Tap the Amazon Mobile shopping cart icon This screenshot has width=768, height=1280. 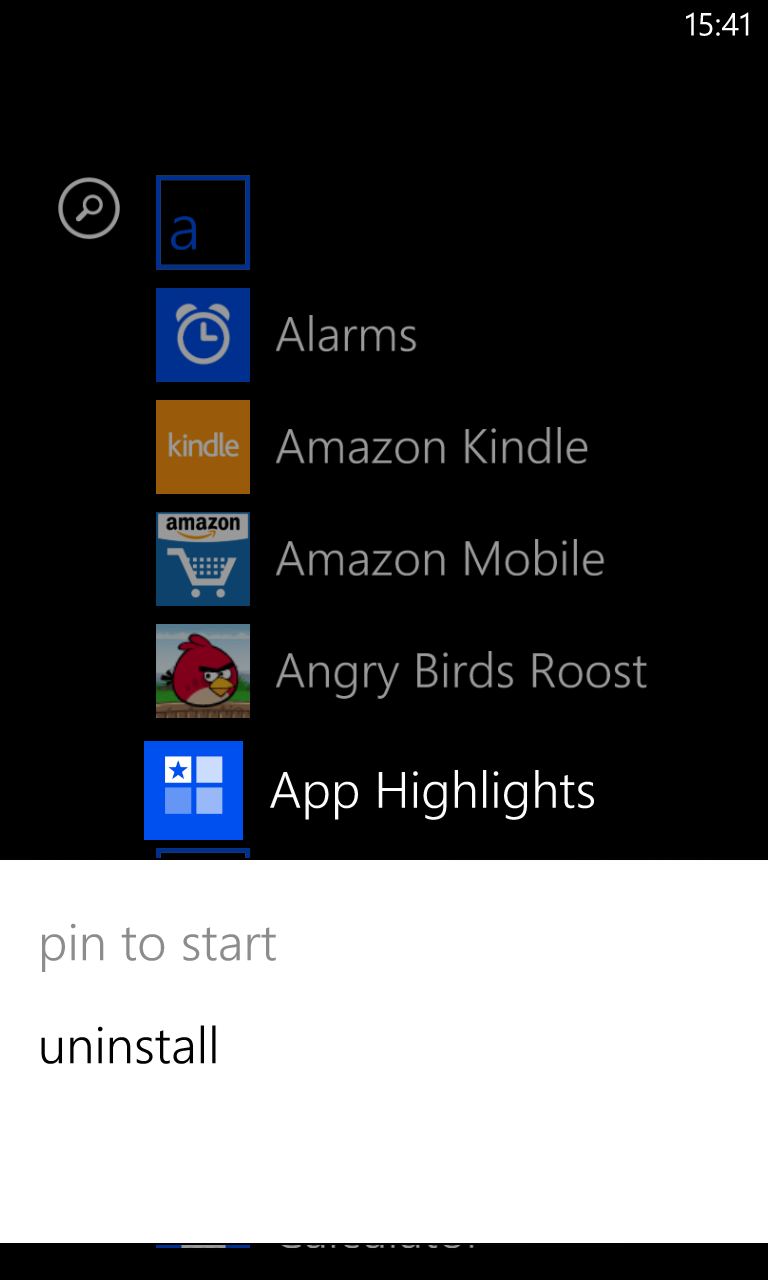click(x=203, y=559)
